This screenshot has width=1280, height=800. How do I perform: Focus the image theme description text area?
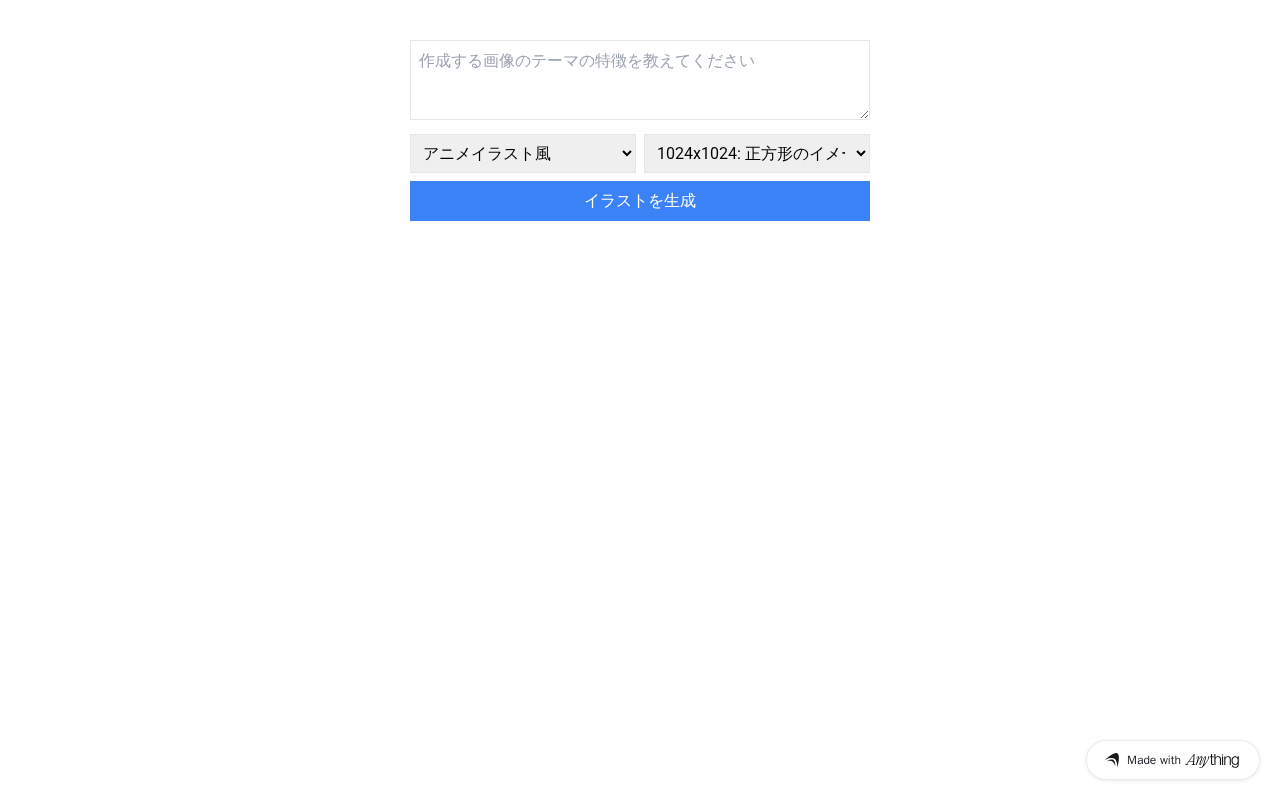pyautogui.click(x=639, y=80)
